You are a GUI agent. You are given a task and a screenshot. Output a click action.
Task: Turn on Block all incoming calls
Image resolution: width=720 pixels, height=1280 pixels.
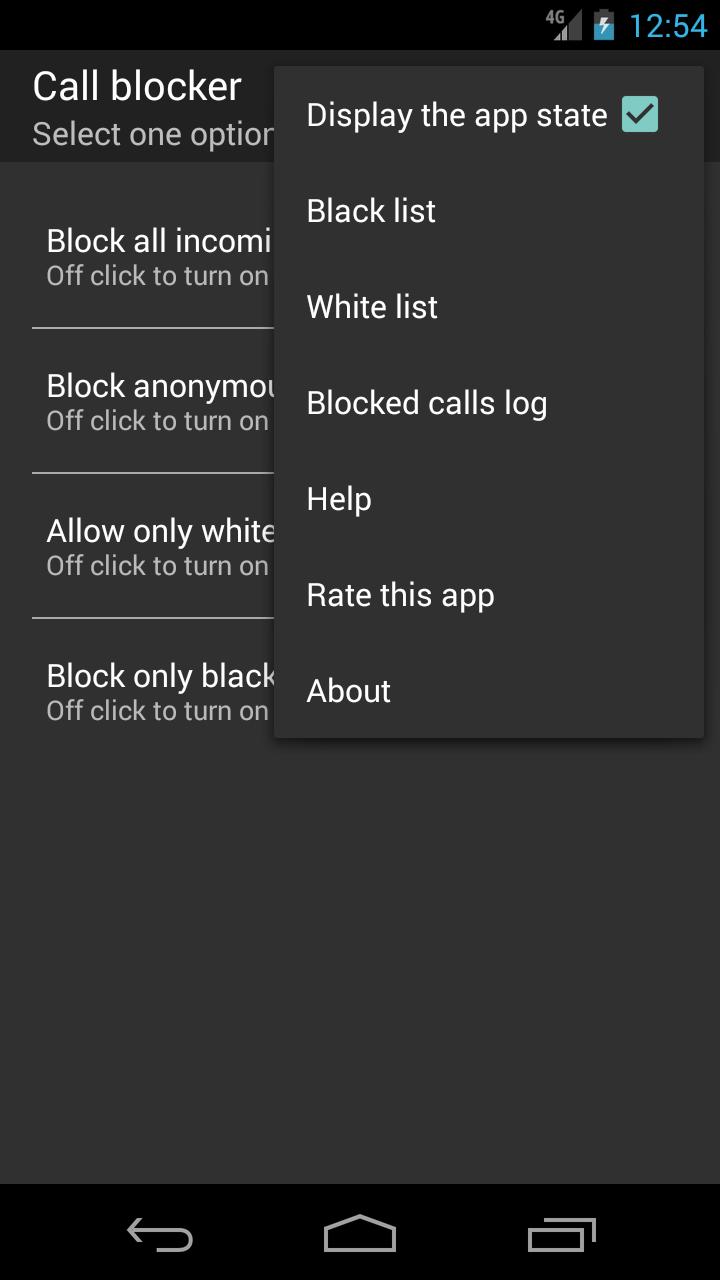[140, 255]
